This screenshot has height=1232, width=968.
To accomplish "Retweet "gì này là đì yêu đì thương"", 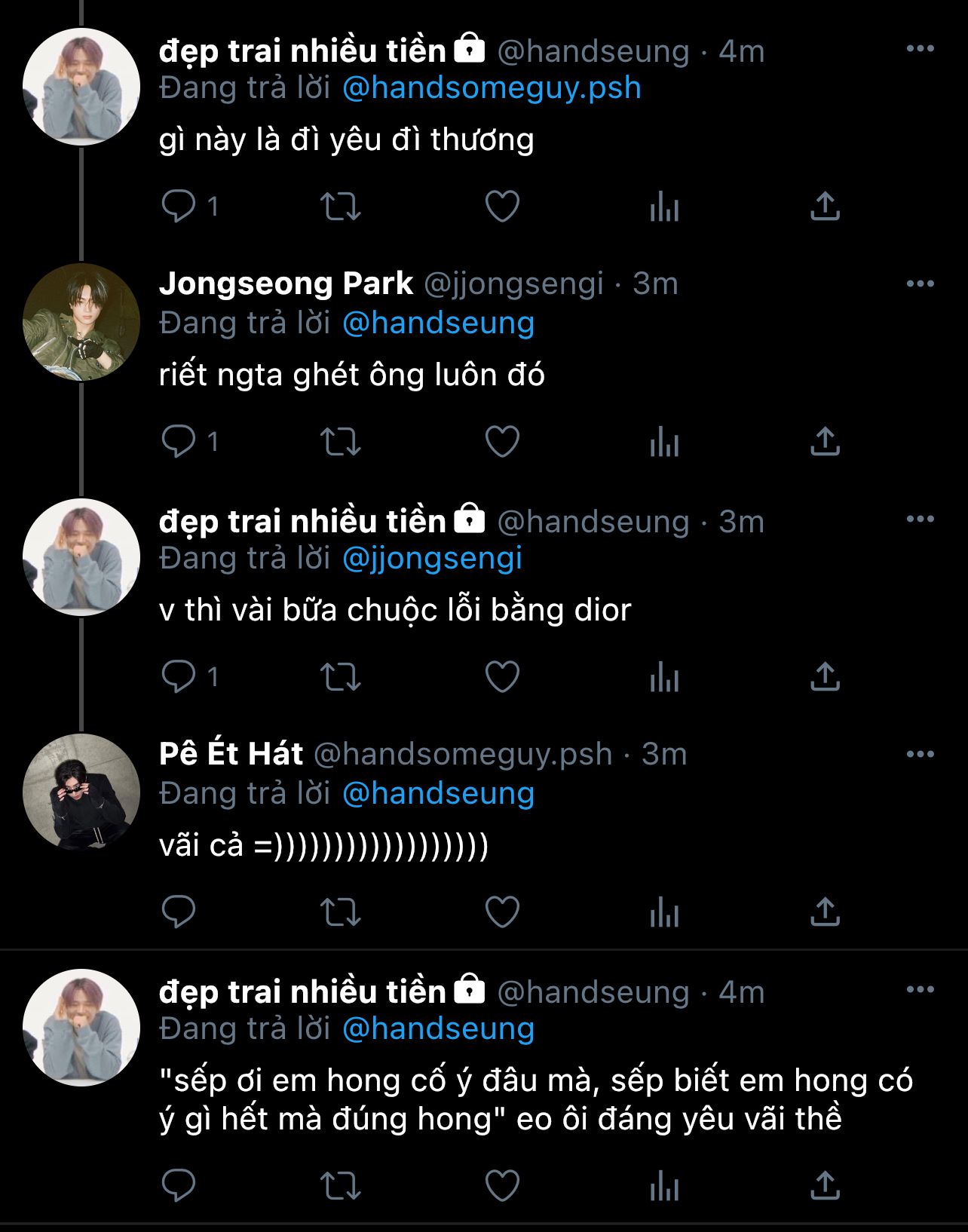I will 341,207.
